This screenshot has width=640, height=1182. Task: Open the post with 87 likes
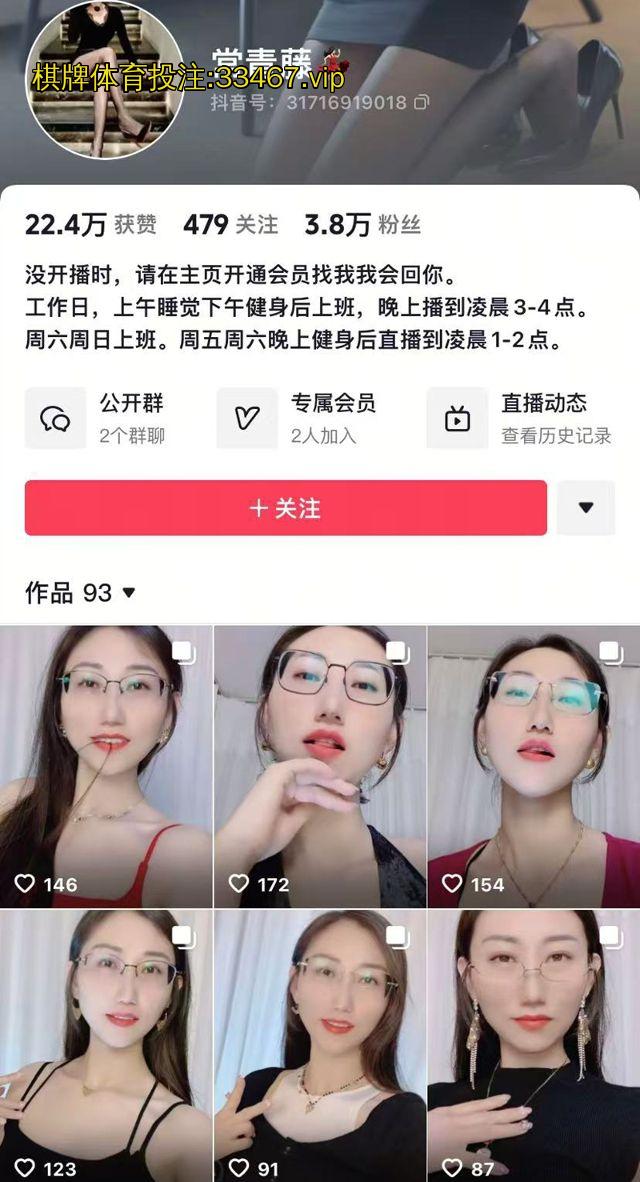[534, 1045]
